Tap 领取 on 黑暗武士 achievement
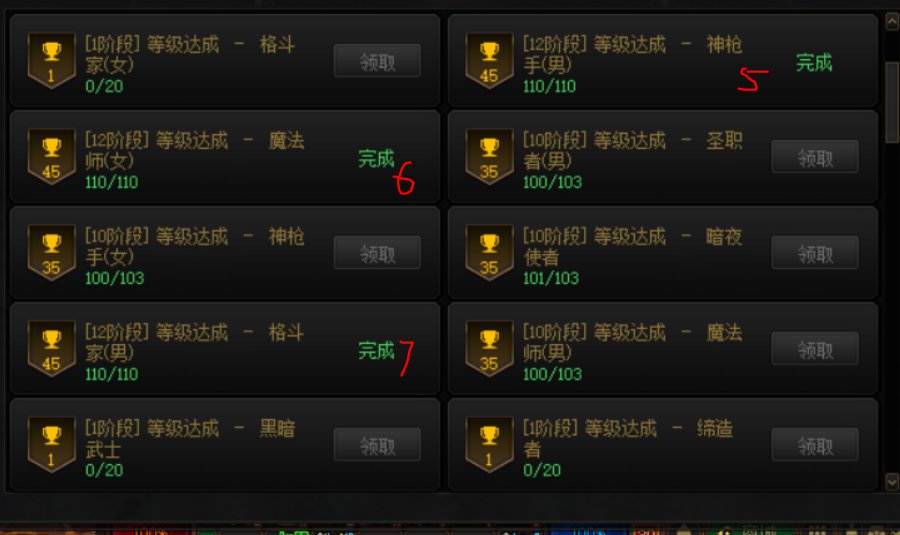The width and height of the screenshot is (900, 535). tap(377, 445)
